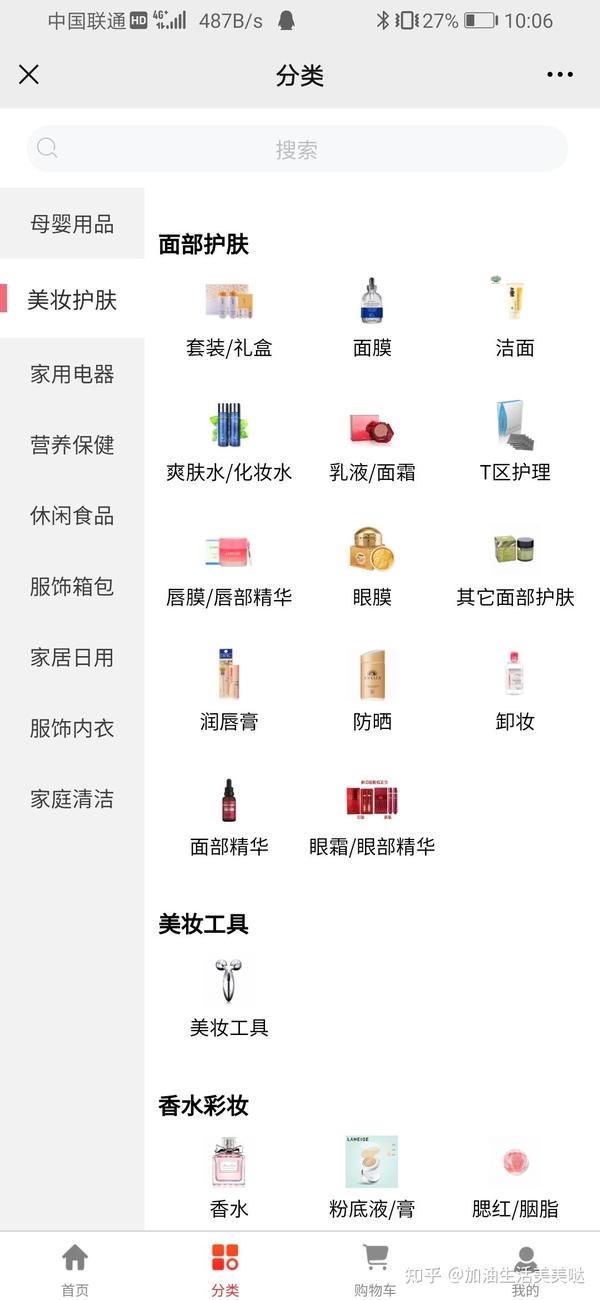The height and width of the screenshot is (1300, 600).
Task: Close the 分类 page with X
Action: click(29, 74)
